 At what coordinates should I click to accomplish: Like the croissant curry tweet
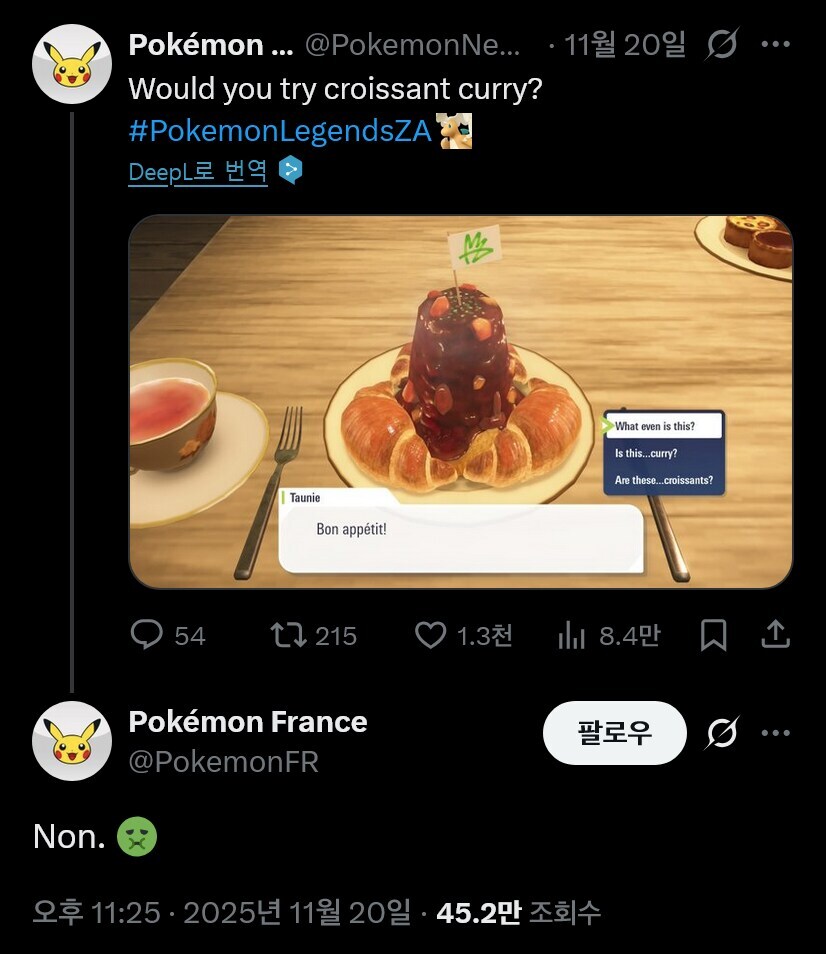(431, 635)
